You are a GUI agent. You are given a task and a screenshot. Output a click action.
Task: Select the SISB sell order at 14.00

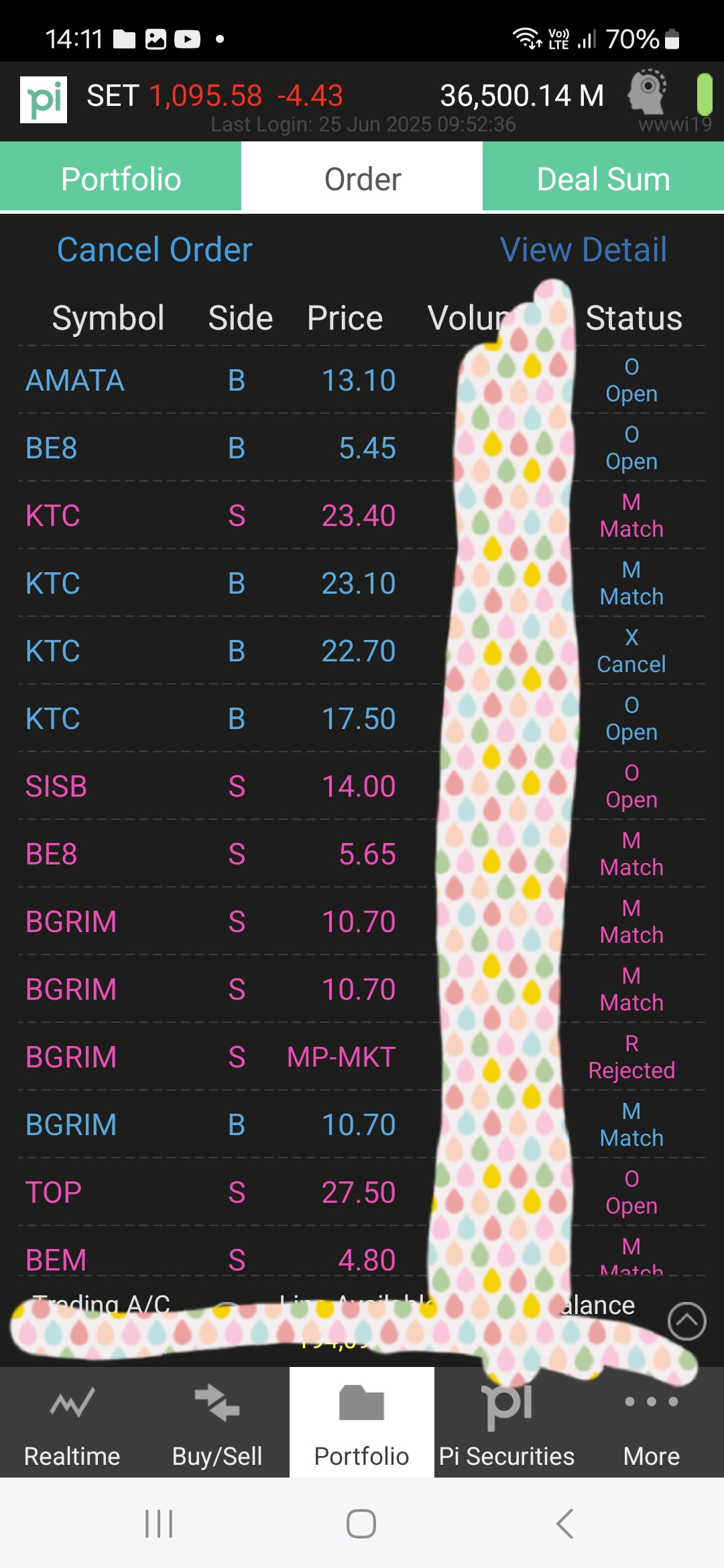pyautogui.click(x=362, y=786)
